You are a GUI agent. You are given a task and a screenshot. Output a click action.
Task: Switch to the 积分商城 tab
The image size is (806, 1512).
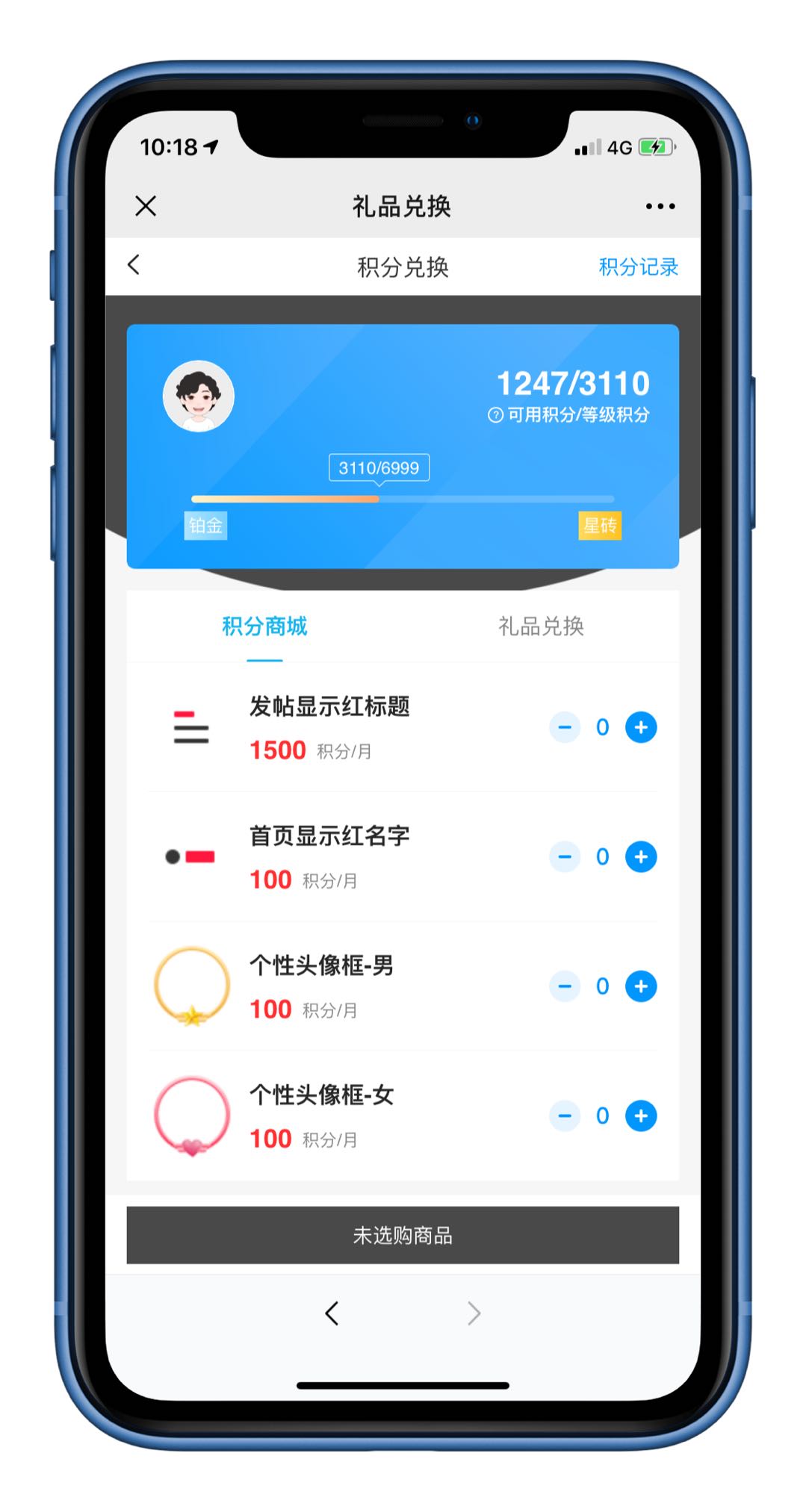[x=264, y=626]
